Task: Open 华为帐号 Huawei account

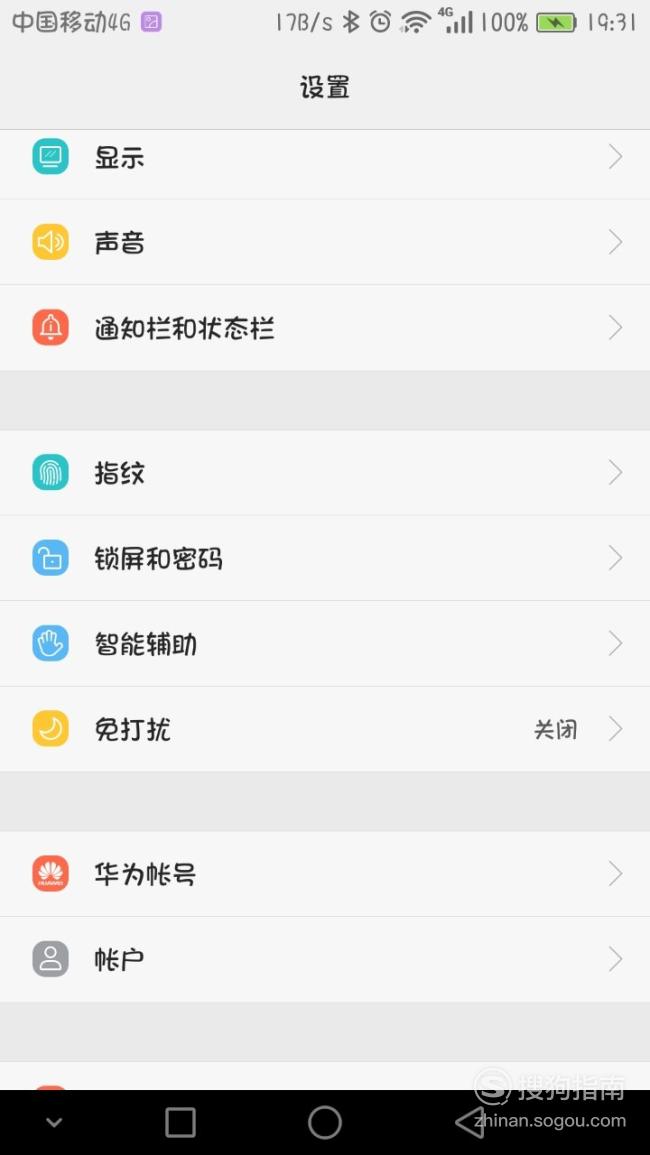Action: [x=325, y=874]
